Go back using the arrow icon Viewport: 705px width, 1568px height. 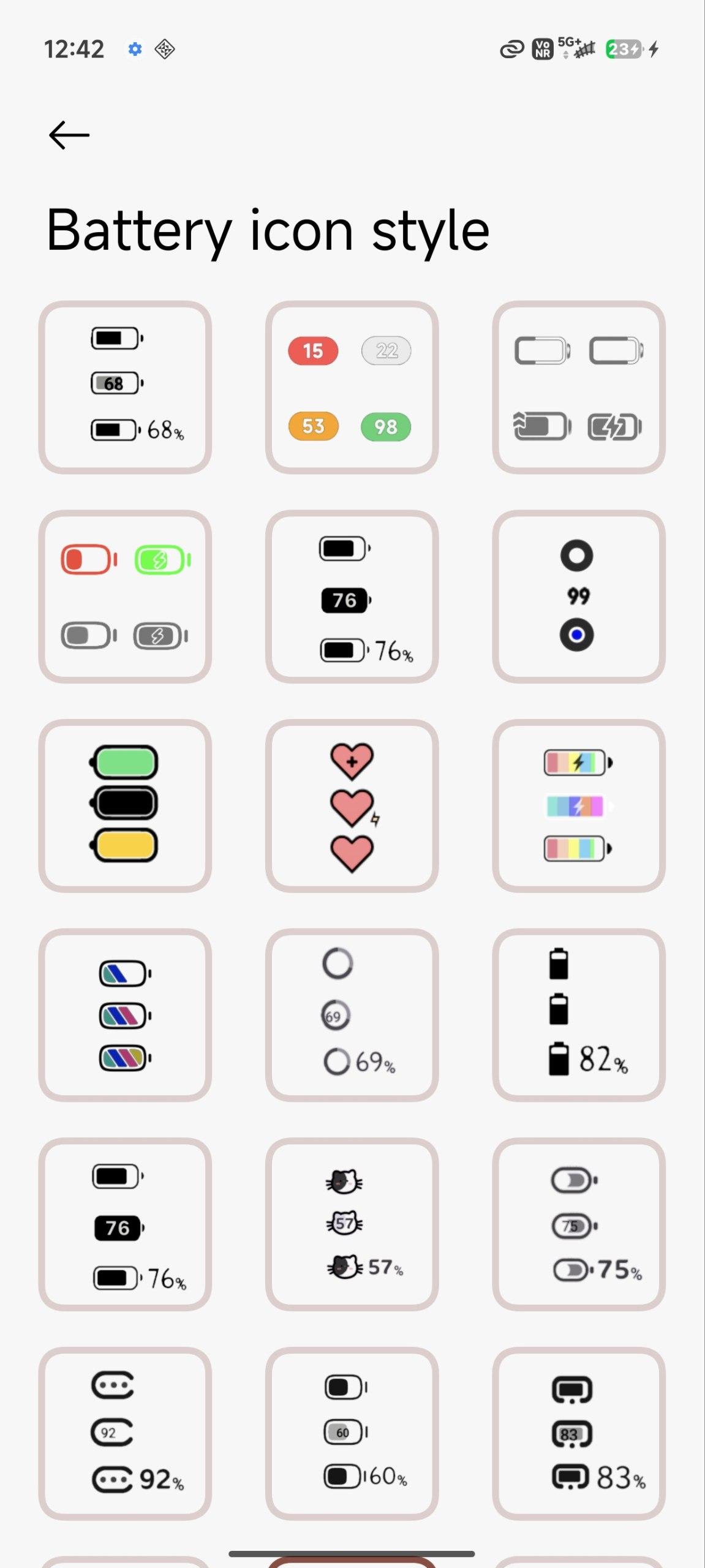click(69, 135)
